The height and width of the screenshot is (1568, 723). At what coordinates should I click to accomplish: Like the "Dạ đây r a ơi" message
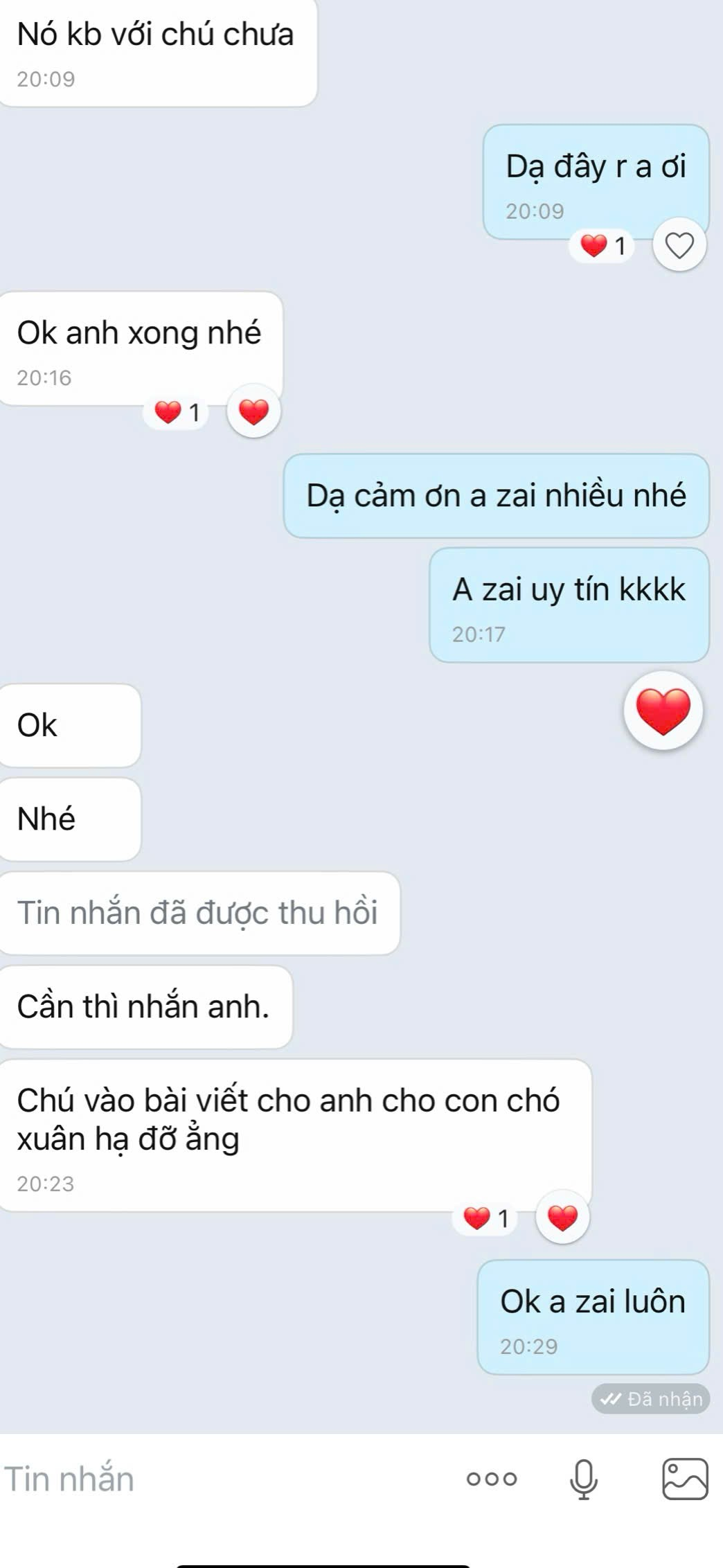(679, 245)
